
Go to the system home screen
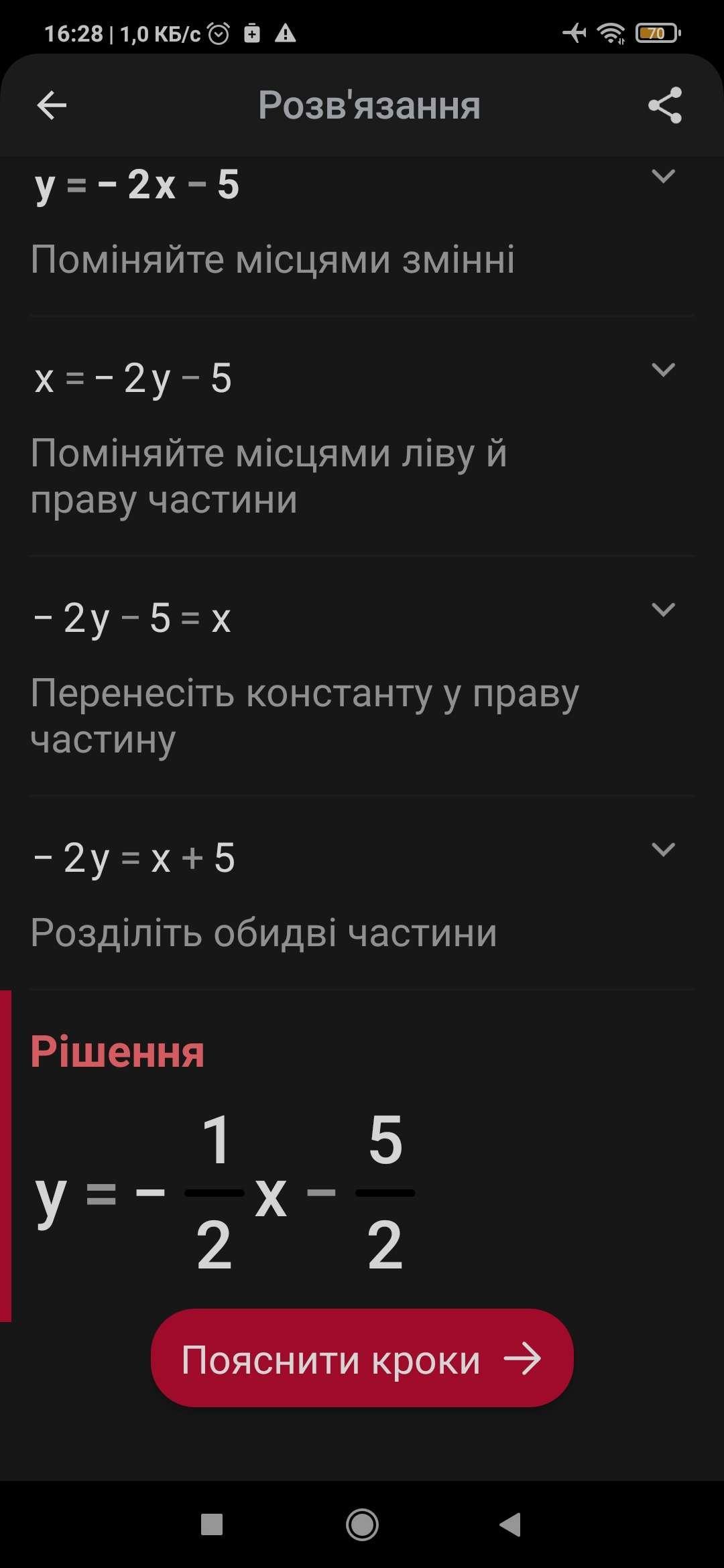pos(362,1526)
